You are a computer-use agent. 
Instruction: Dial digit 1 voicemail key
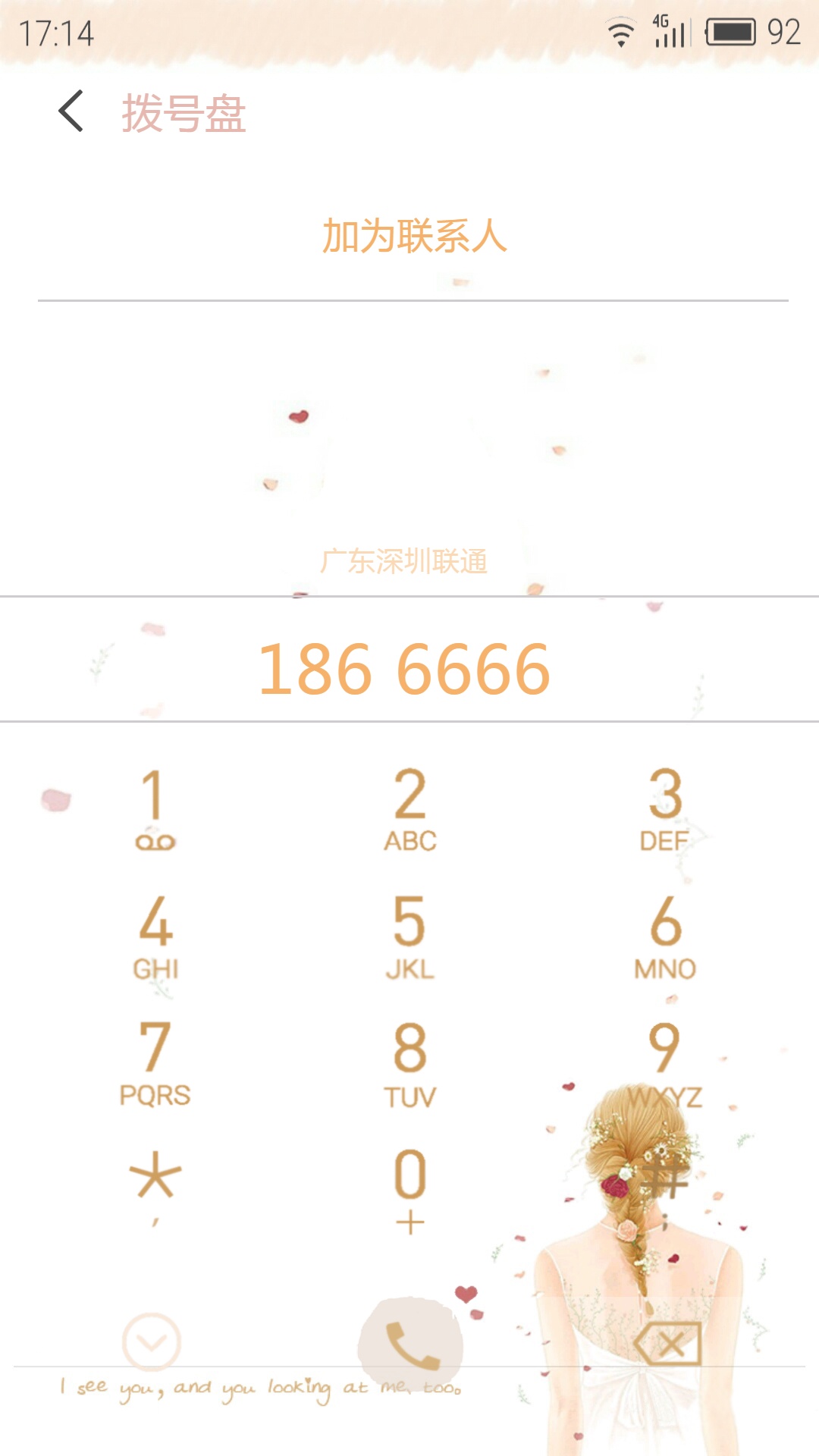coord(155,809)
